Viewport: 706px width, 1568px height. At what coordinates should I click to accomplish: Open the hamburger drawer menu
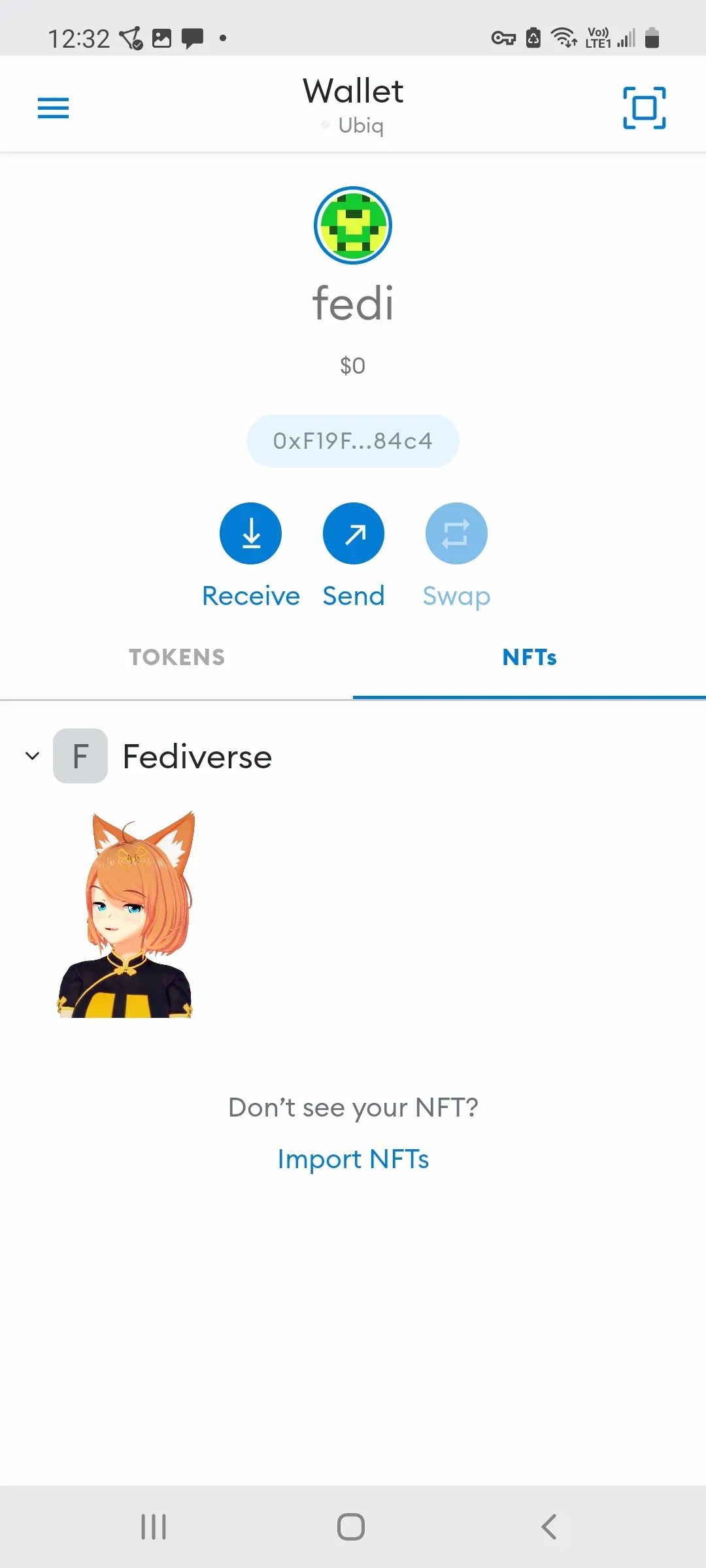(53, 108)
